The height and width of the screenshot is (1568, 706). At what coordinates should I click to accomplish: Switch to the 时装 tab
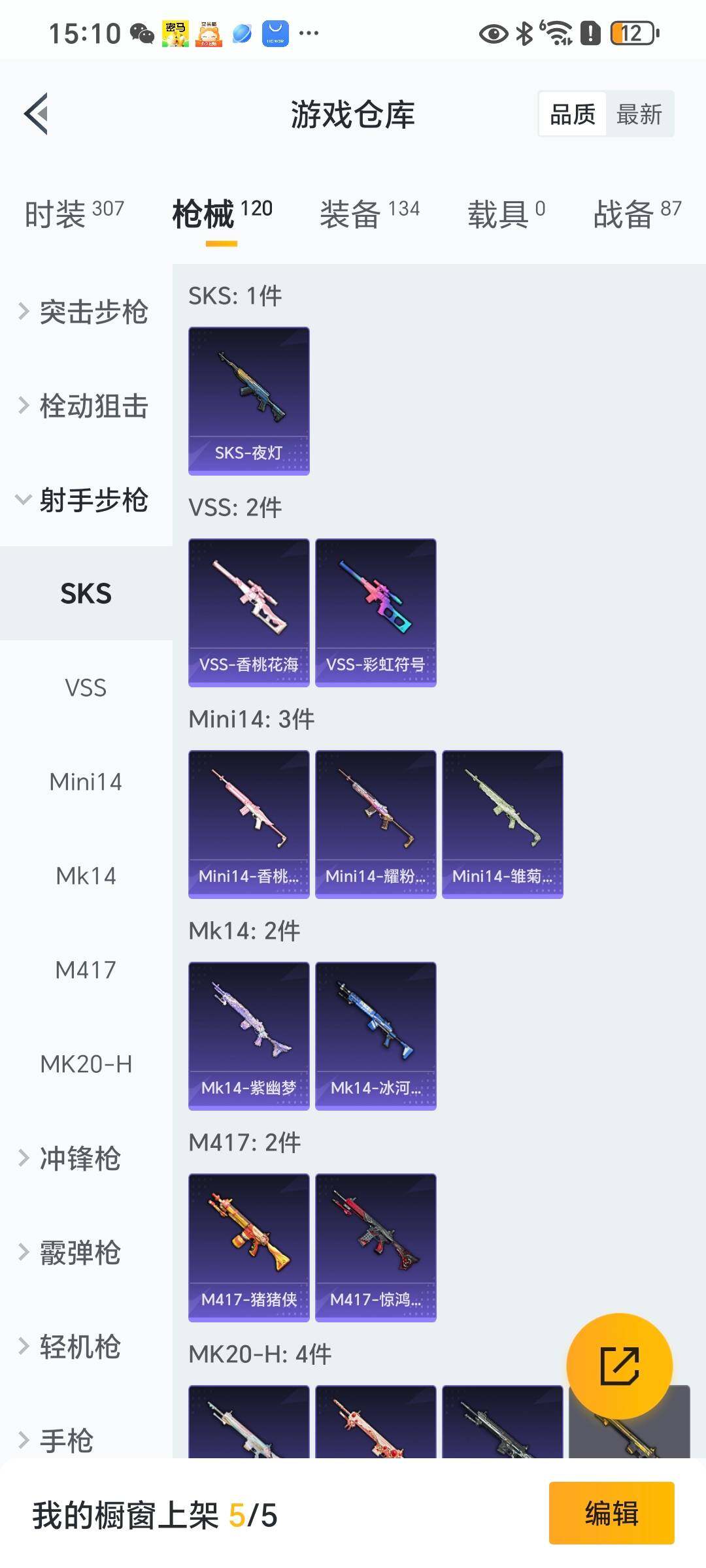point(74,214)
